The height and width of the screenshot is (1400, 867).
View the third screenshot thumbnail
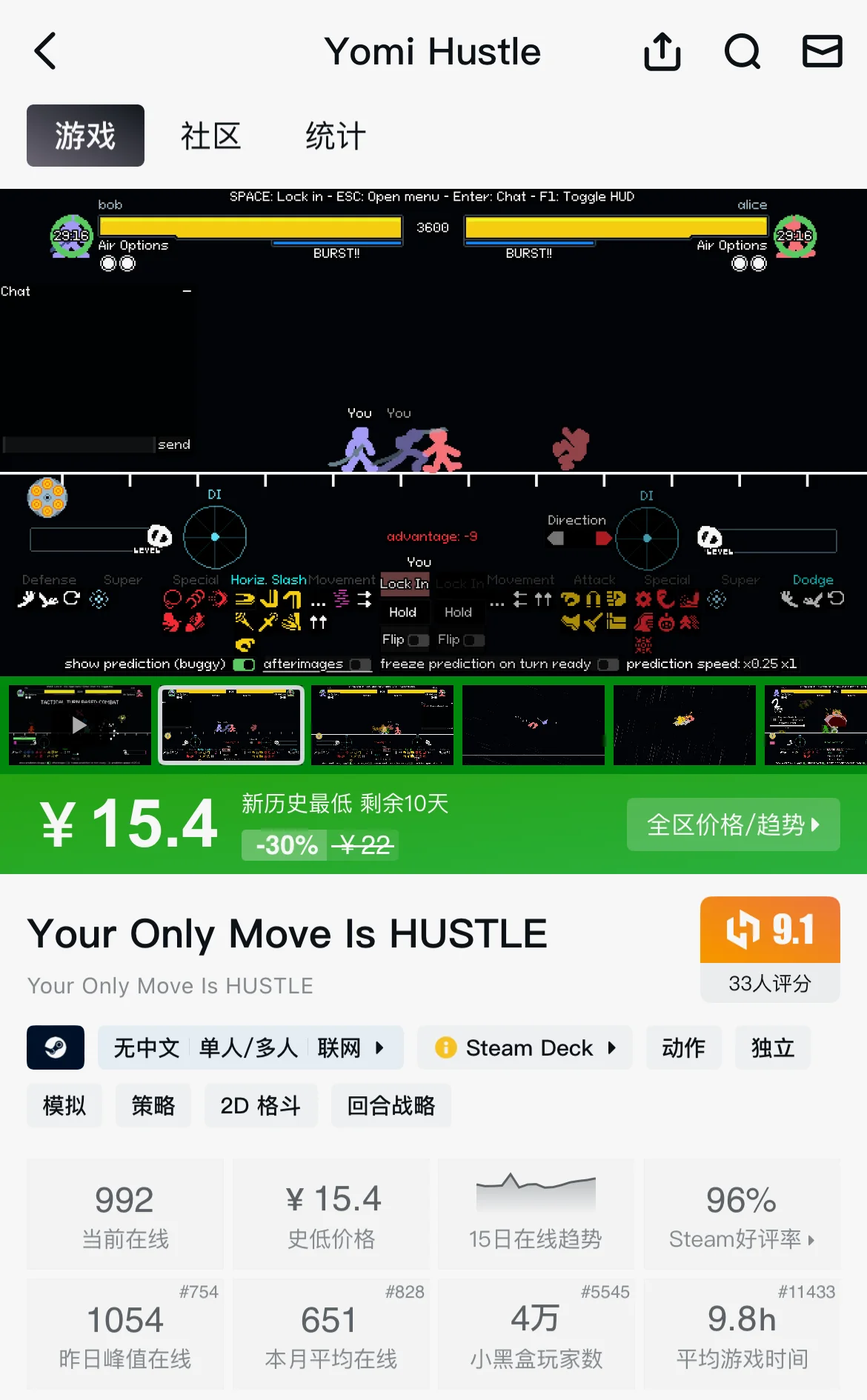pyautogui.click(x=382, y=724)
